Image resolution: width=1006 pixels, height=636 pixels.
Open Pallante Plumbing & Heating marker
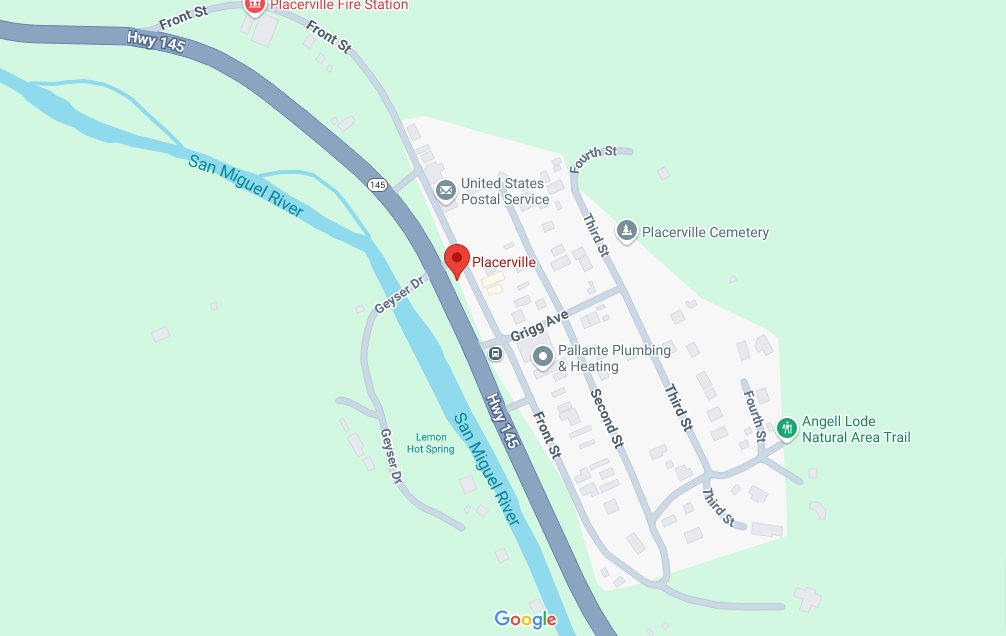[543, 356]
